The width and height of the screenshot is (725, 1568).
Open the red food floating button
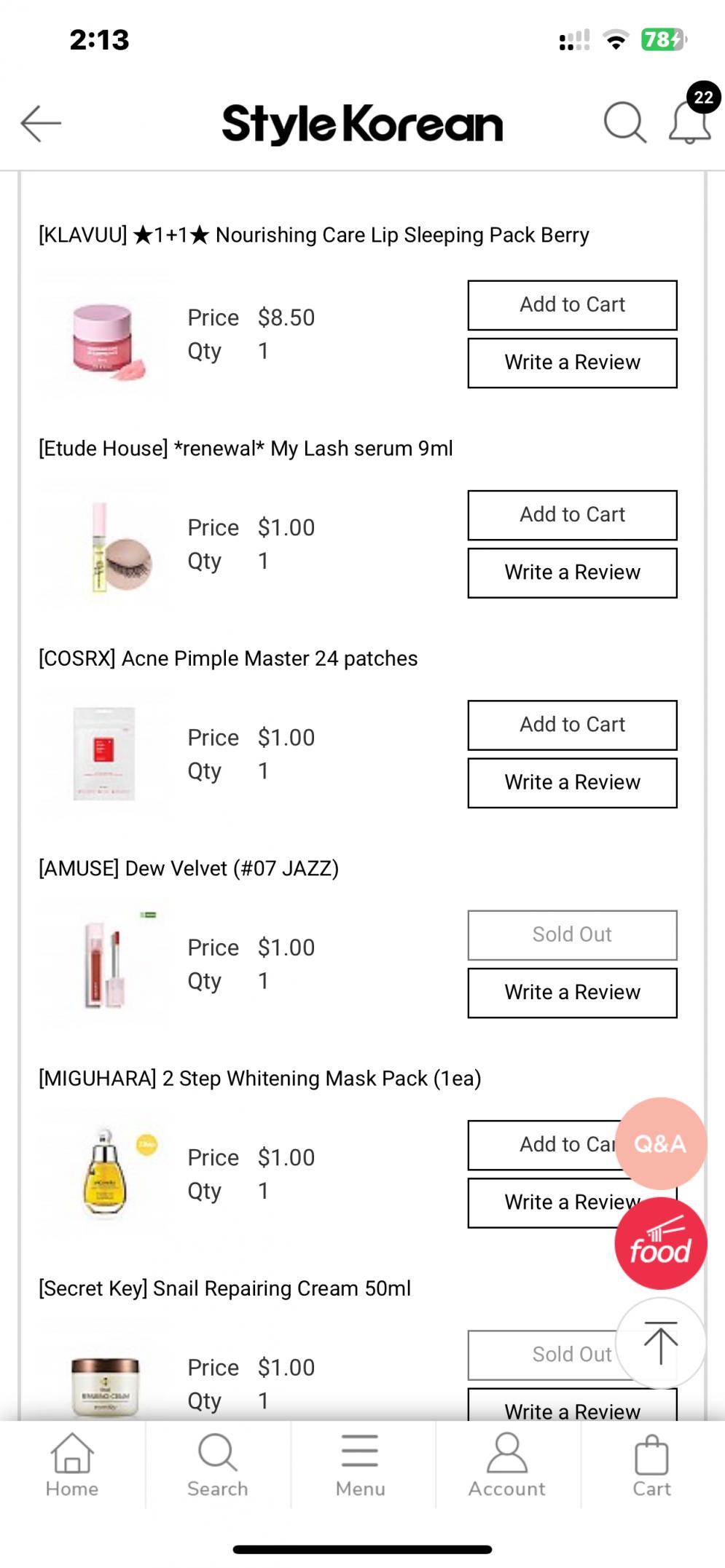pyautogui.click(x=660, y=1244)
